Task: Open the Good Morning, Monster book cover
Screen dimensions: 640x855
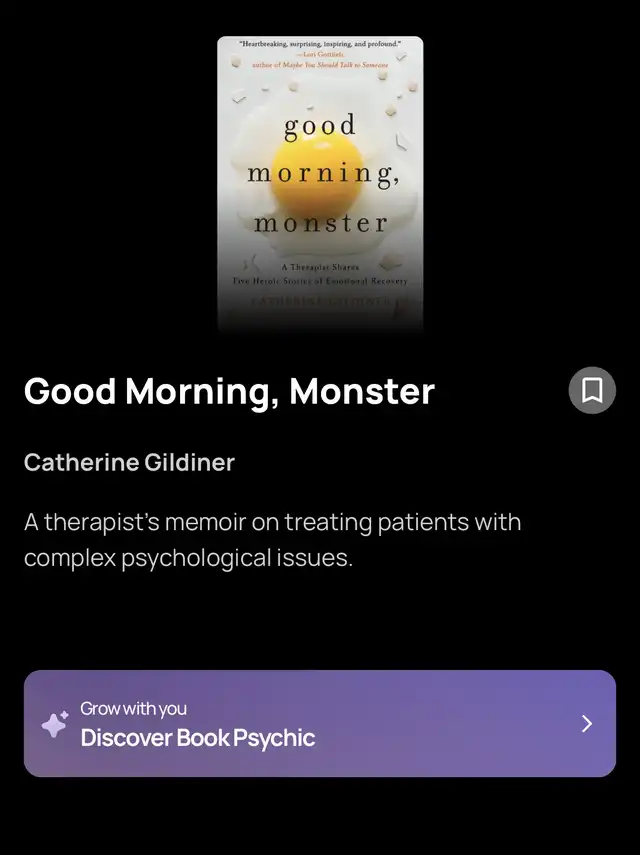Action: pyautogui.click(x=320, y=185)
